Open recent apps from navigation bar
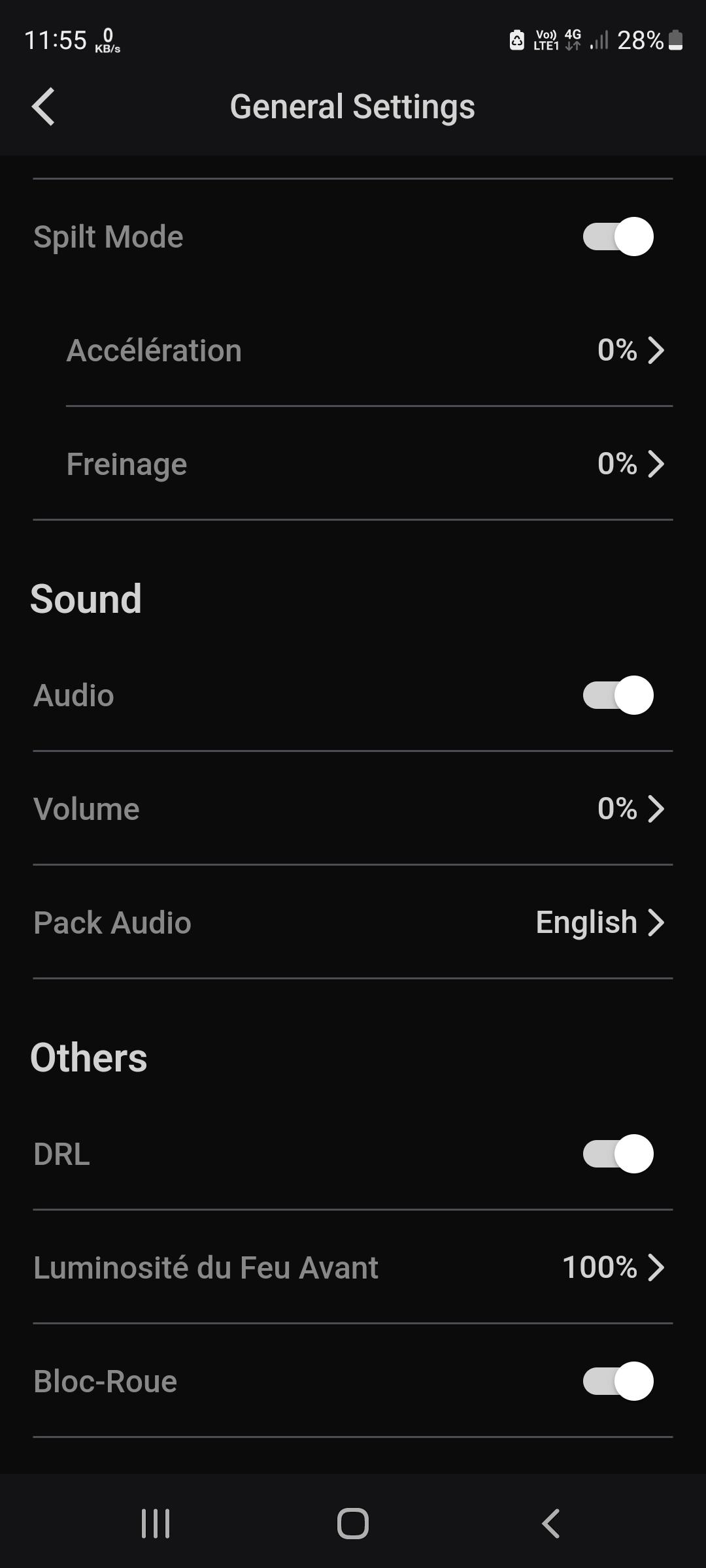The width and height of the screenshot is (706, 1568). pos(156,1524)
